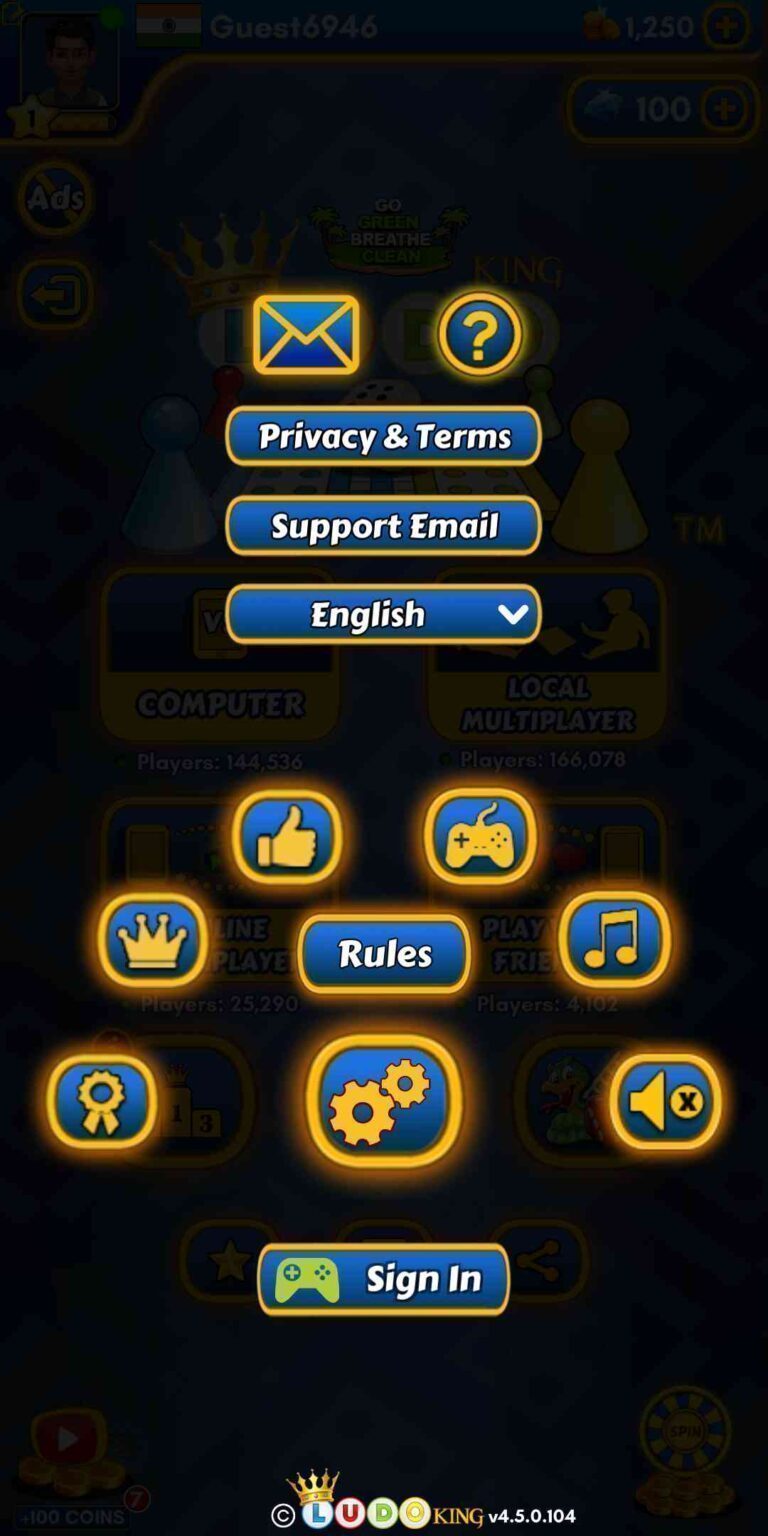This screenshot has width=768, height=1536.
Task: Tap the thumbs up like icon
Action: [x=288, y=838]
